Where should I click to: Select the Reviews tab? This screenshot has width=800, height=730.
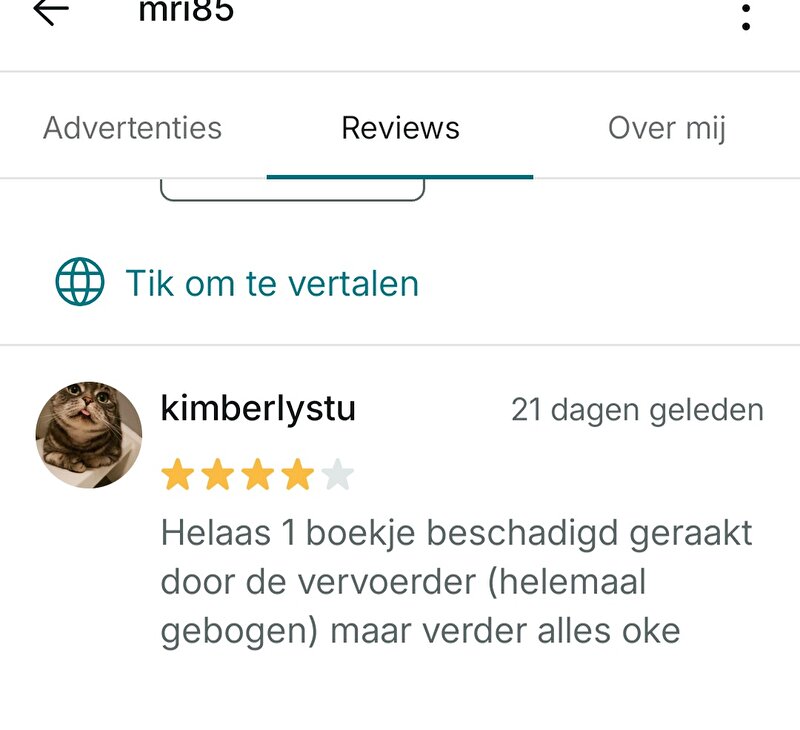click(400, 128)
